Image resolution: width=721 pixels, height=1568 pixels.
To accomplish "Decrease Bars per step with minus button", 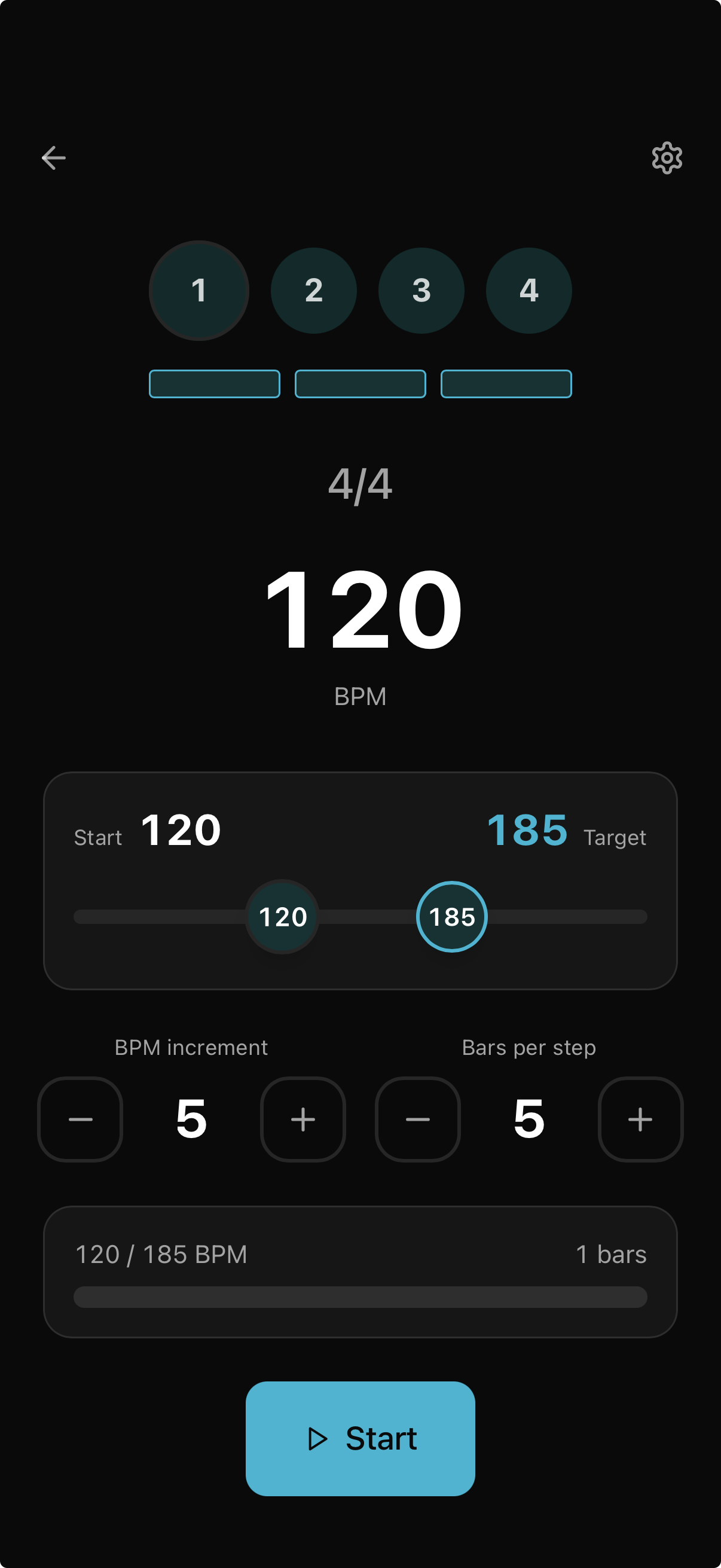I will tap(417, 1119).
